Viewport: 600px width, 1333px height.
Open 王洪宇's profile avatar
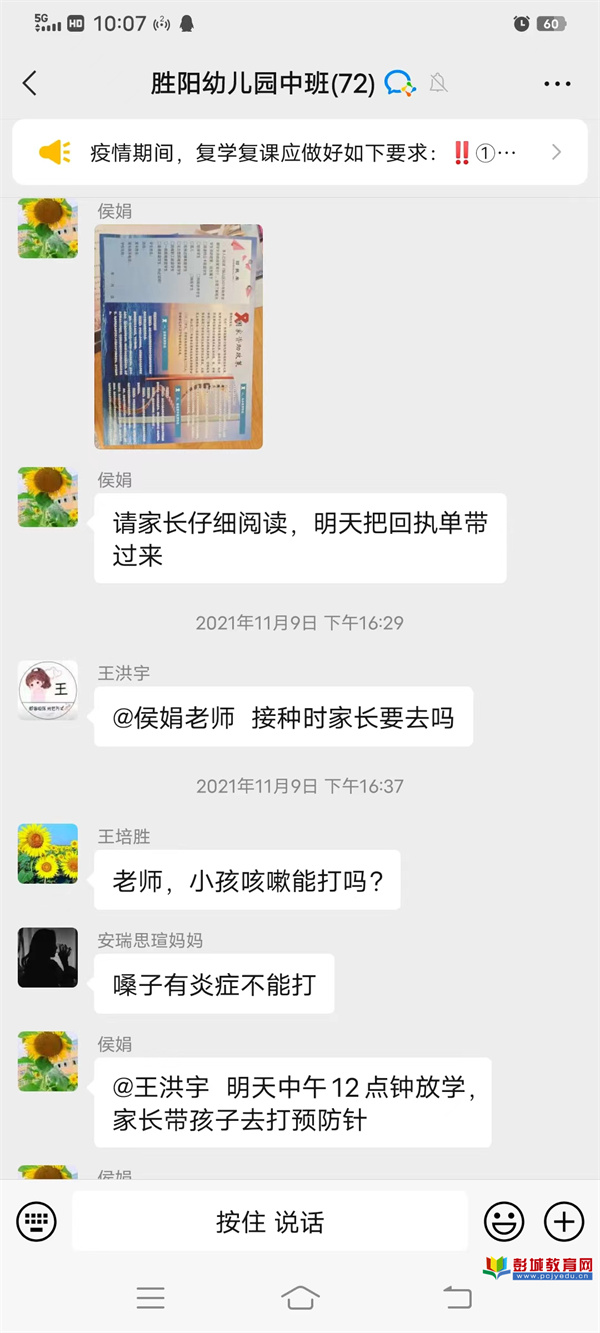point(47,690)
